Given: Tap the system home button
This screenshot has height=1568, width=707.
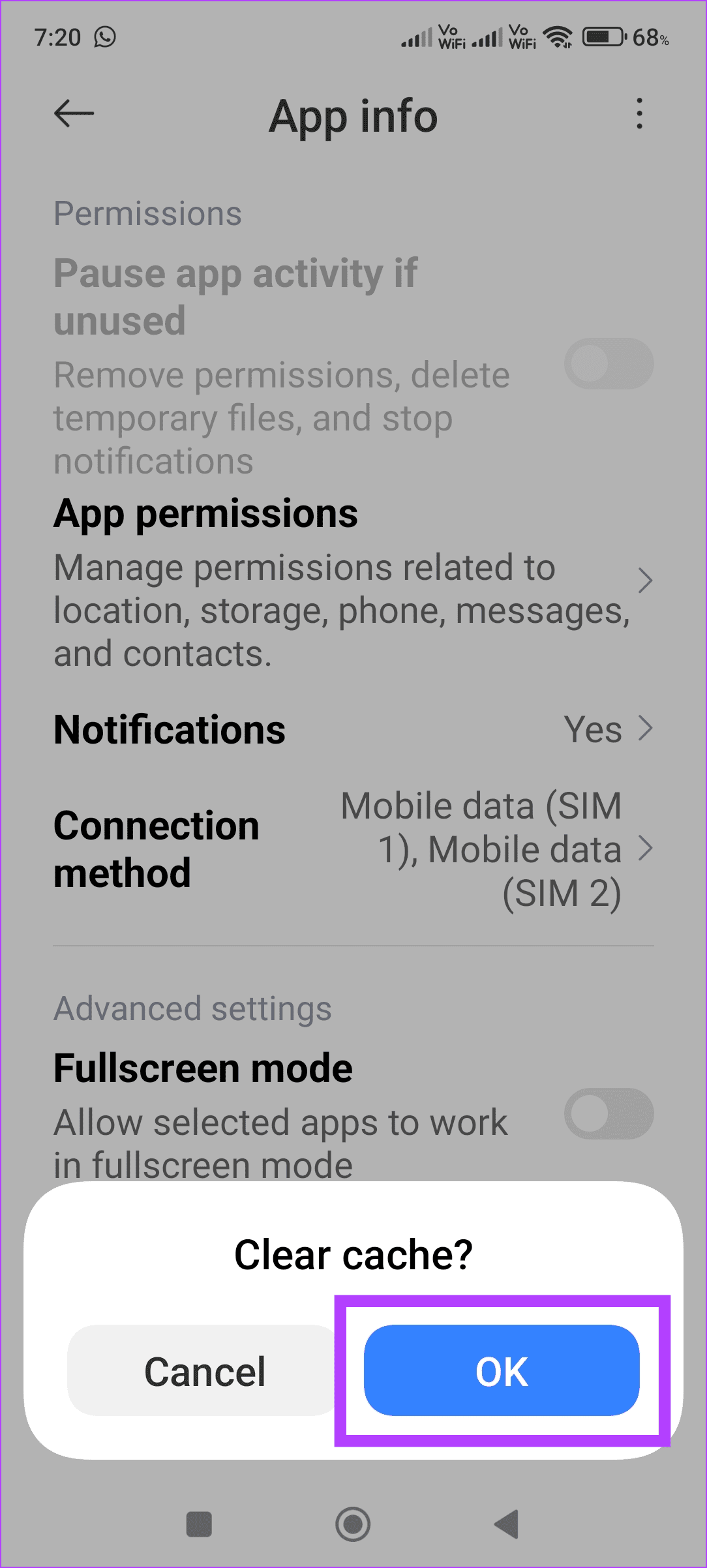Looking at the screenshot, I should pyautogui.click(x=353, y=1524).
